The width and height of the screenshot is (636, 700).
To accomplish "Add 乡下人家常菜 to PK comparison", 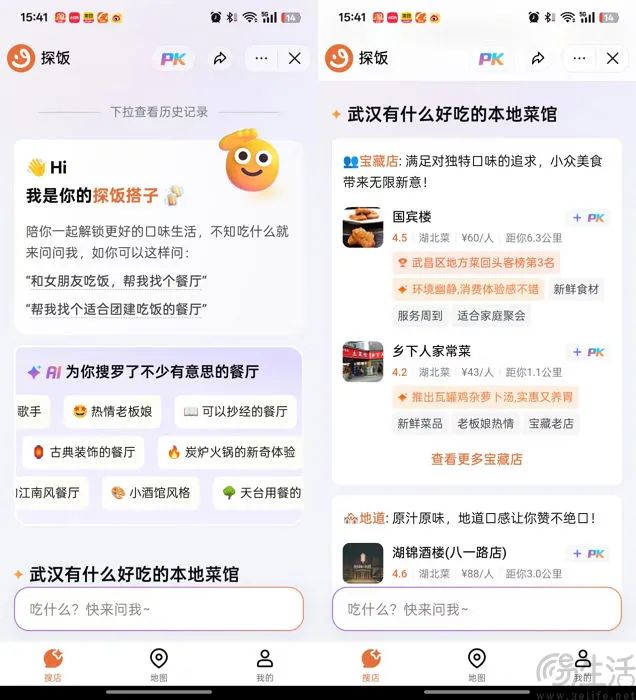I will pos(588,352).
